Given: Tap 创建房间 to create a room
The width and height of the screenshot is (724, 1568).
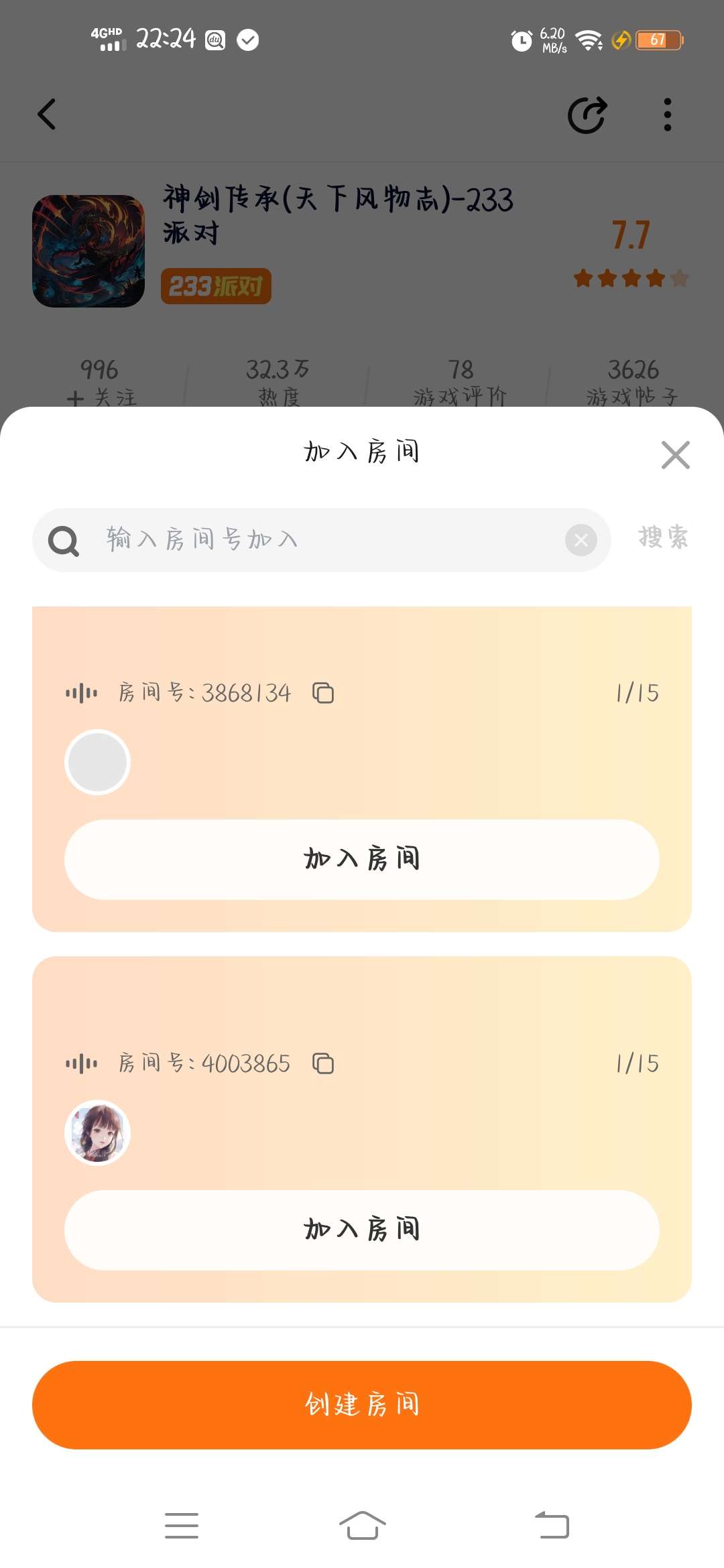Looking at the screenshot, I should click(x=362, y=1404).
